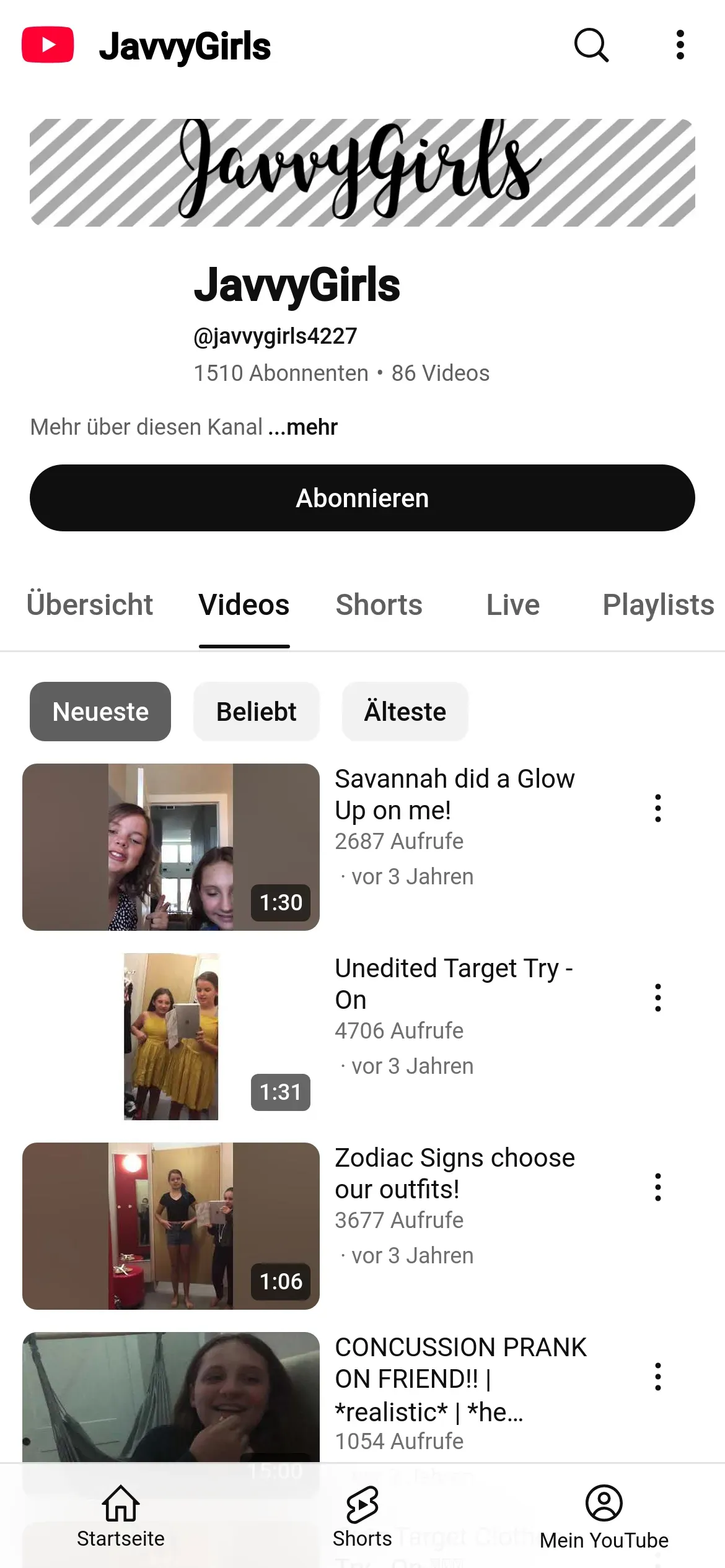This screenshot has height=1568, width=725.
Task: Play 'Savannah did a Glow Up on me!'
Action: coord(171,847)
